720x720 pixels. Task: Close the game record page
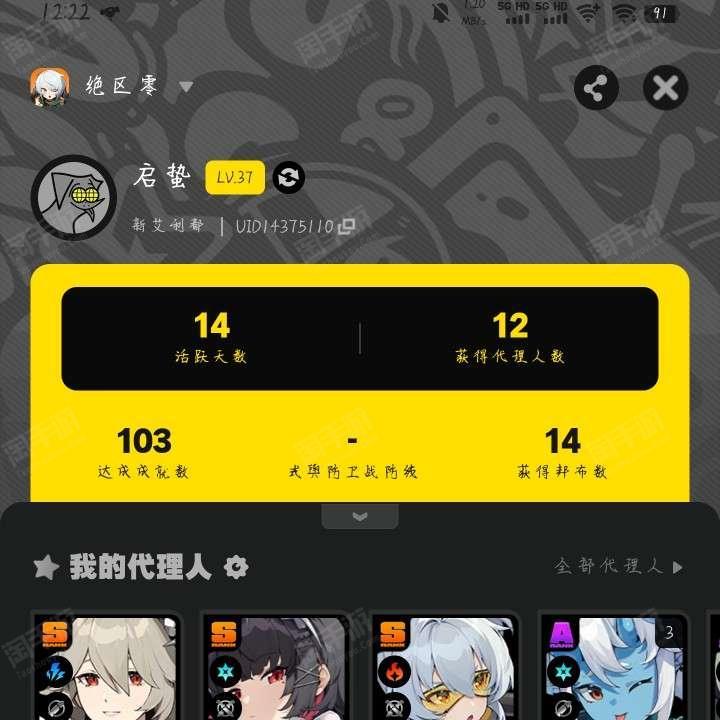665,89
